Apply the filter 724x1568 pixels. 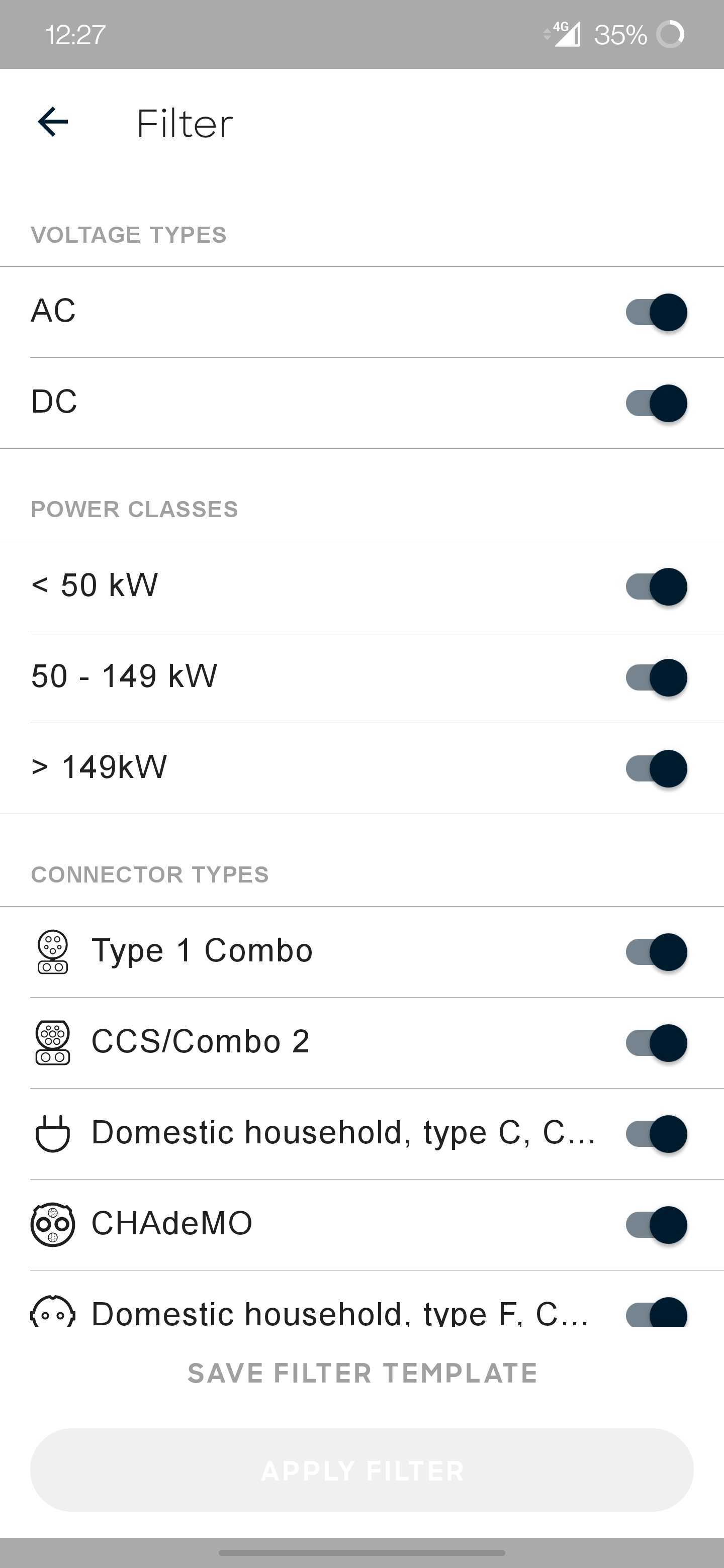[x=363, y=1470]
